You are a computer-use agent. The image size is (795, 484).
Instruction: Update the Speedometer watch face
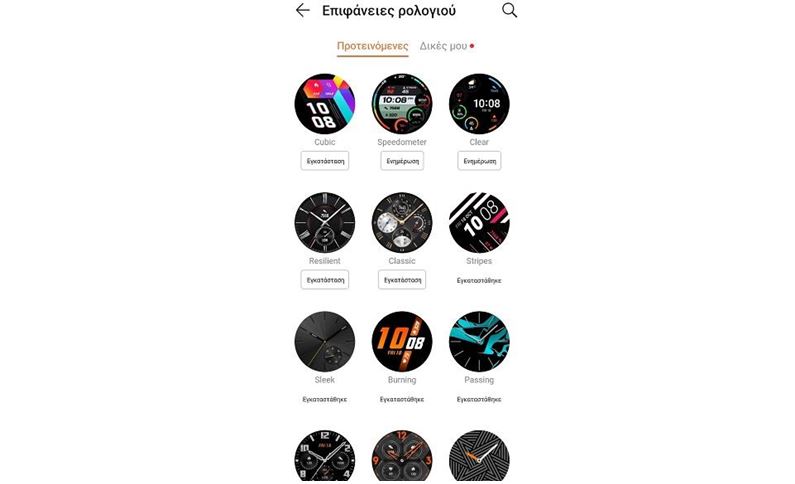(x=402, y=161)
